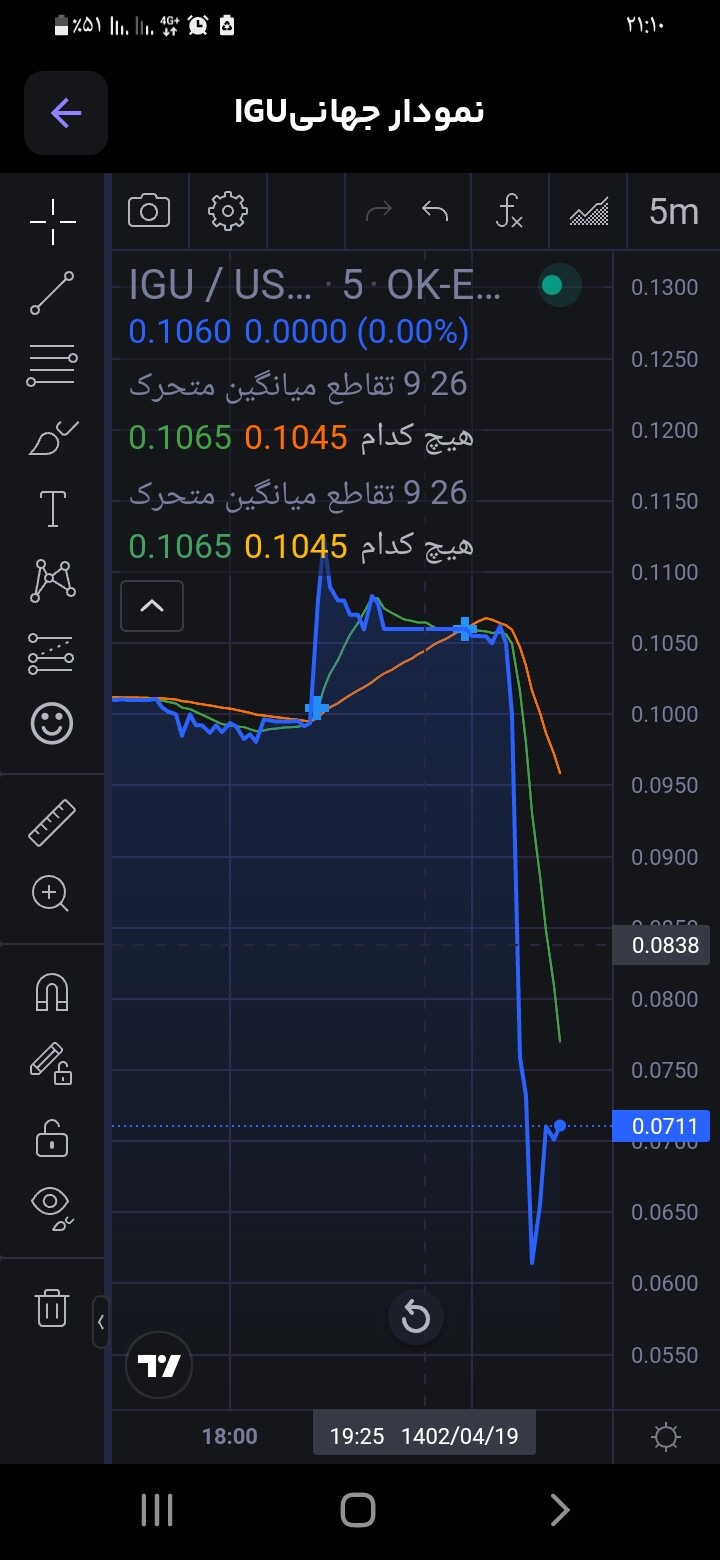720x1560 pixels.
Task: Select the brush drawing tool
Action: 52,437
